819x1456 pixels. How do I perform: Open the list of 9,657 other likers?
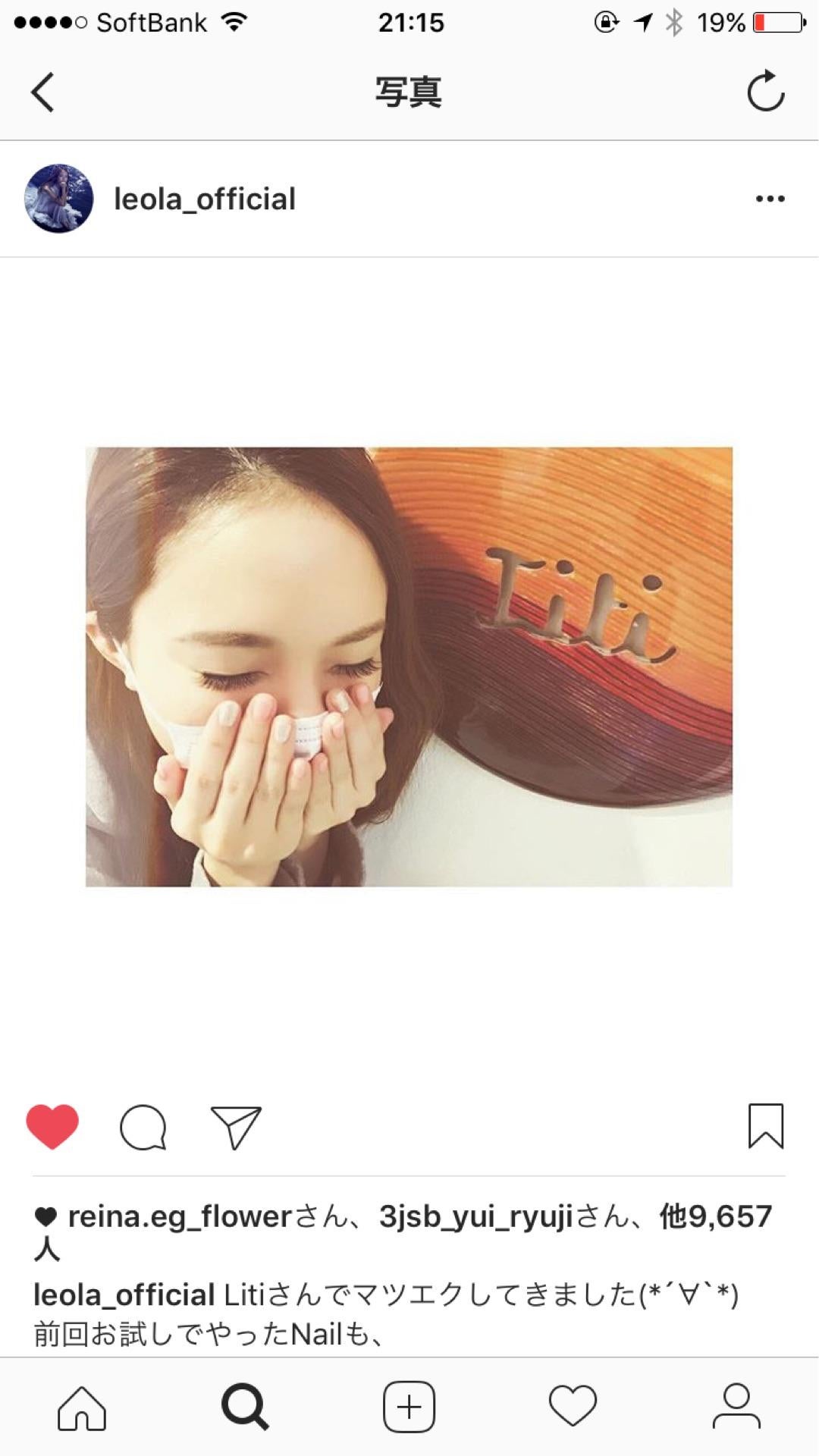(715, 1217)
